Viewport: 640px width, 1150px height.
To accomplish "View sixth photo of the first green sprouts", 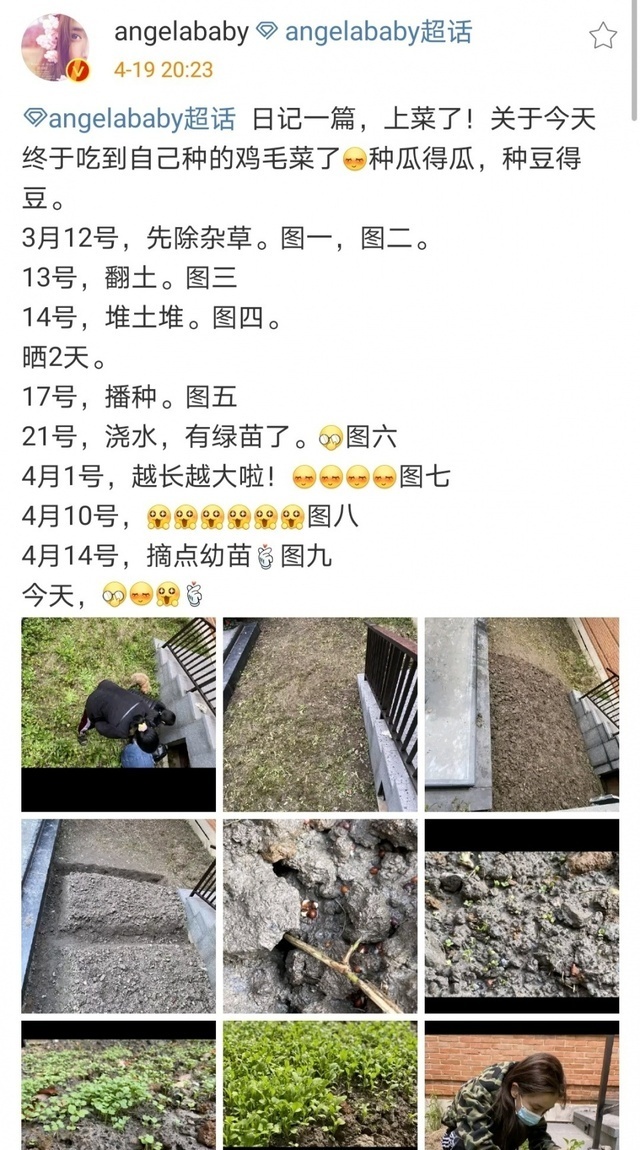I will point(521,915).
